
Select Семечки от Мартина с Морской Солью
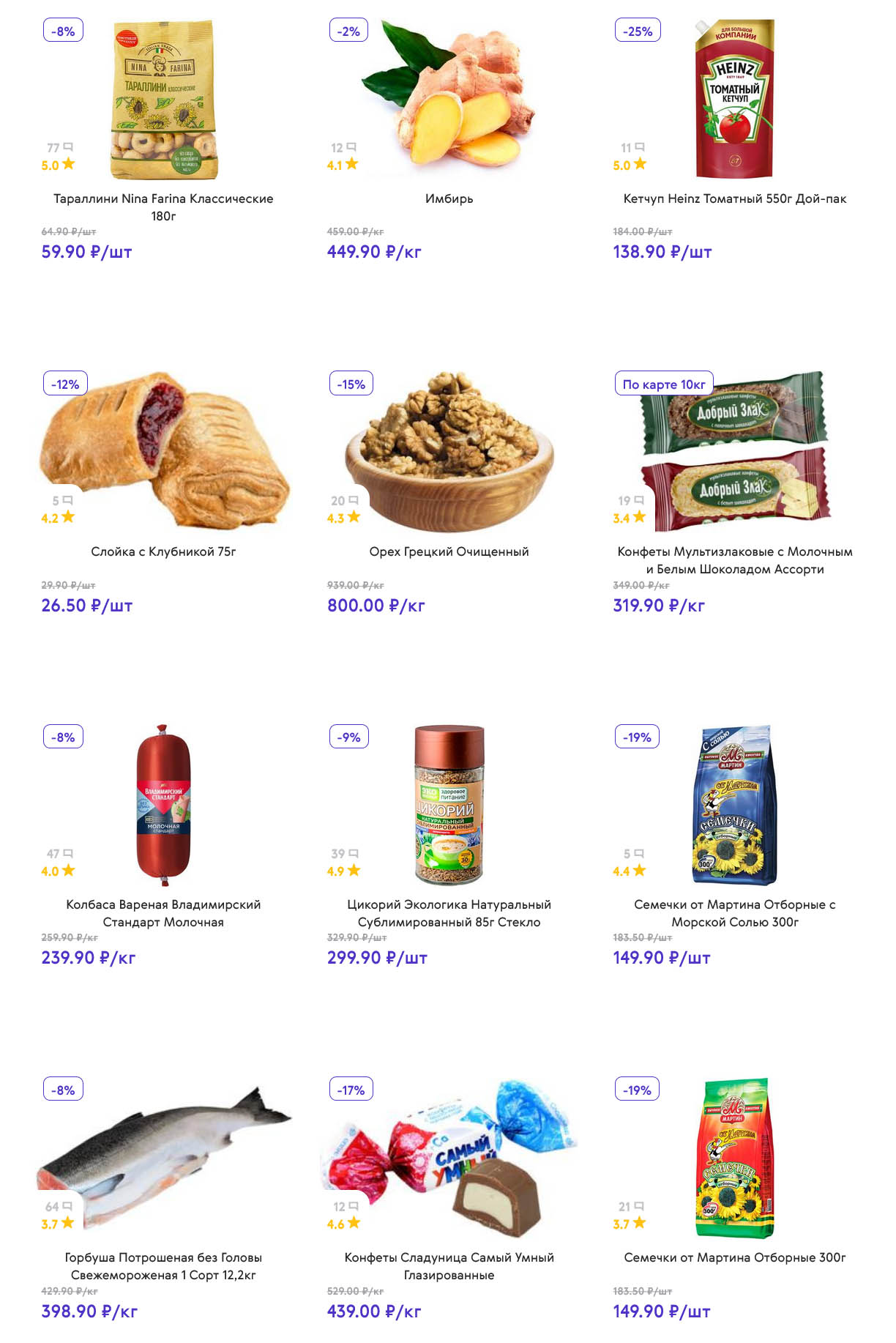tap(734, 912)
